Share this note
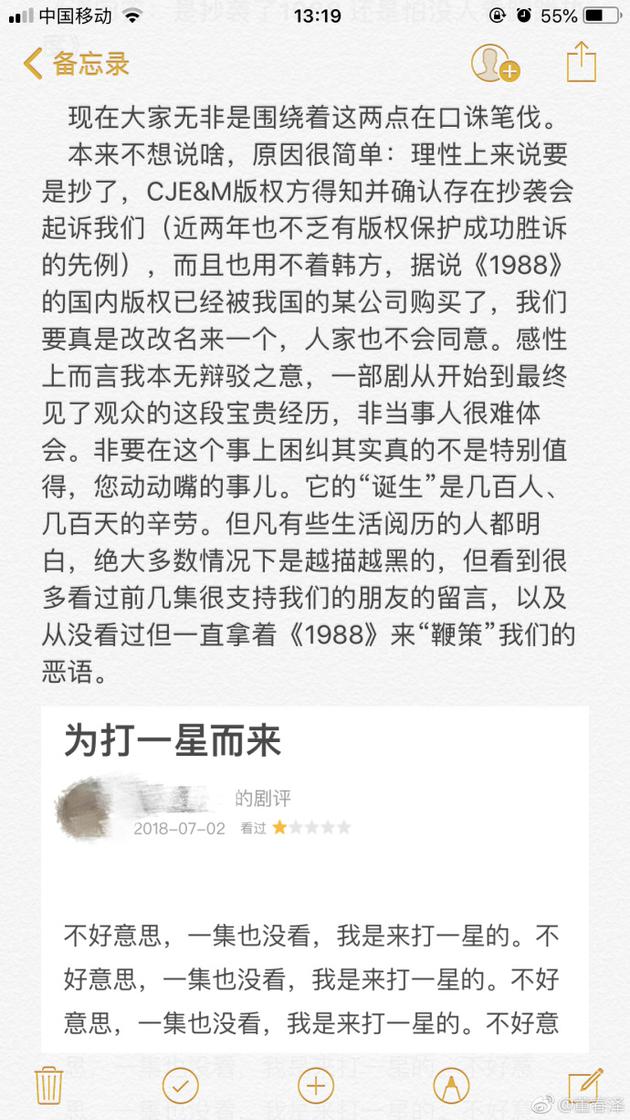Image resolution: width=630 pixels, height=1120 pixels. point(581,63)
